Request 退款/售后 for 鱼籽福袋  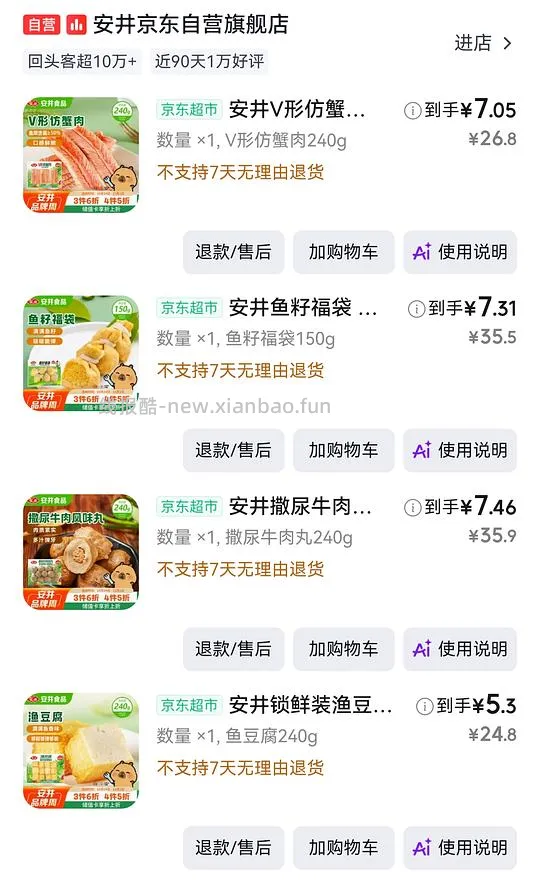point(233,451)
